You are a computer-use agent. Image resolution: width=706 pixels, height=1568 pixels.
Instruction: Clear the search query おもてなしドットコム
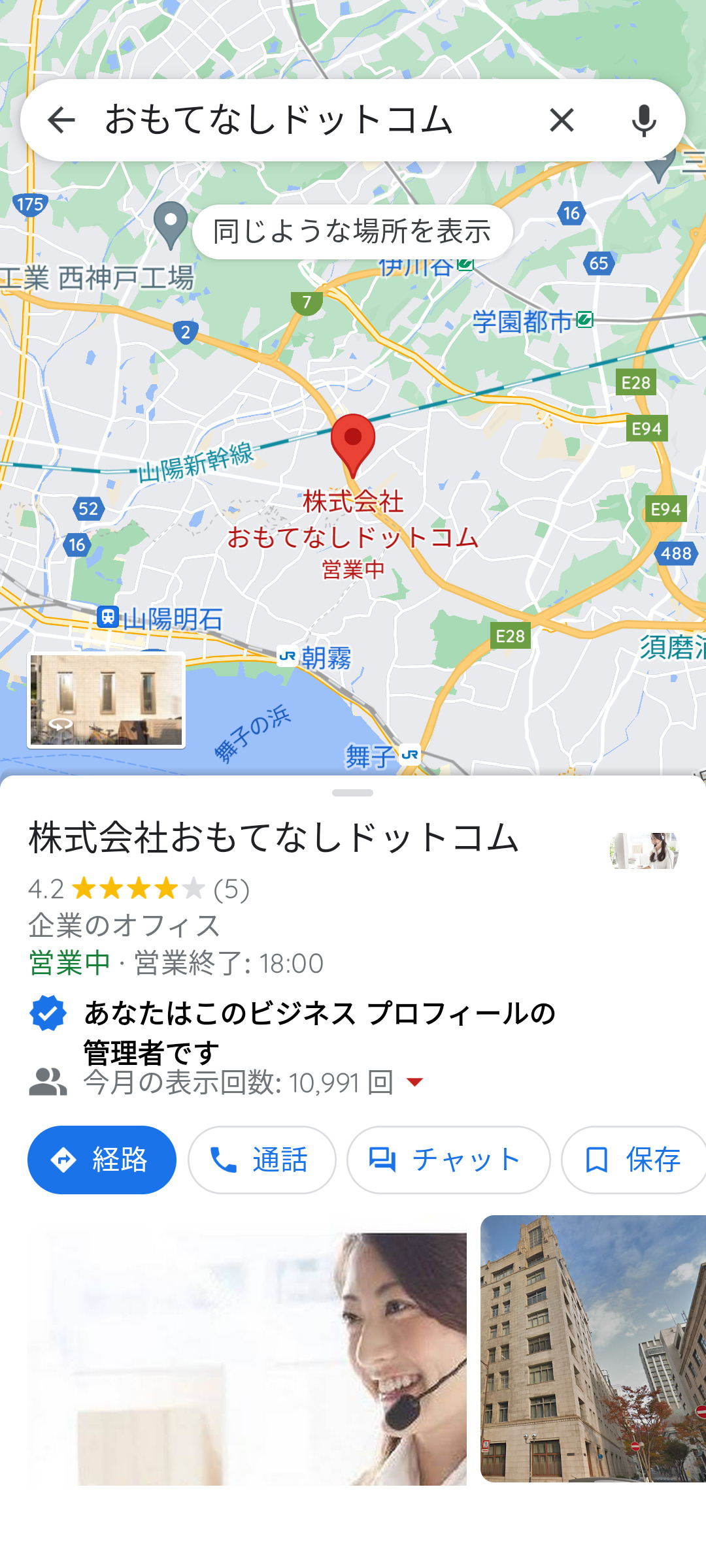coord(562,120)
